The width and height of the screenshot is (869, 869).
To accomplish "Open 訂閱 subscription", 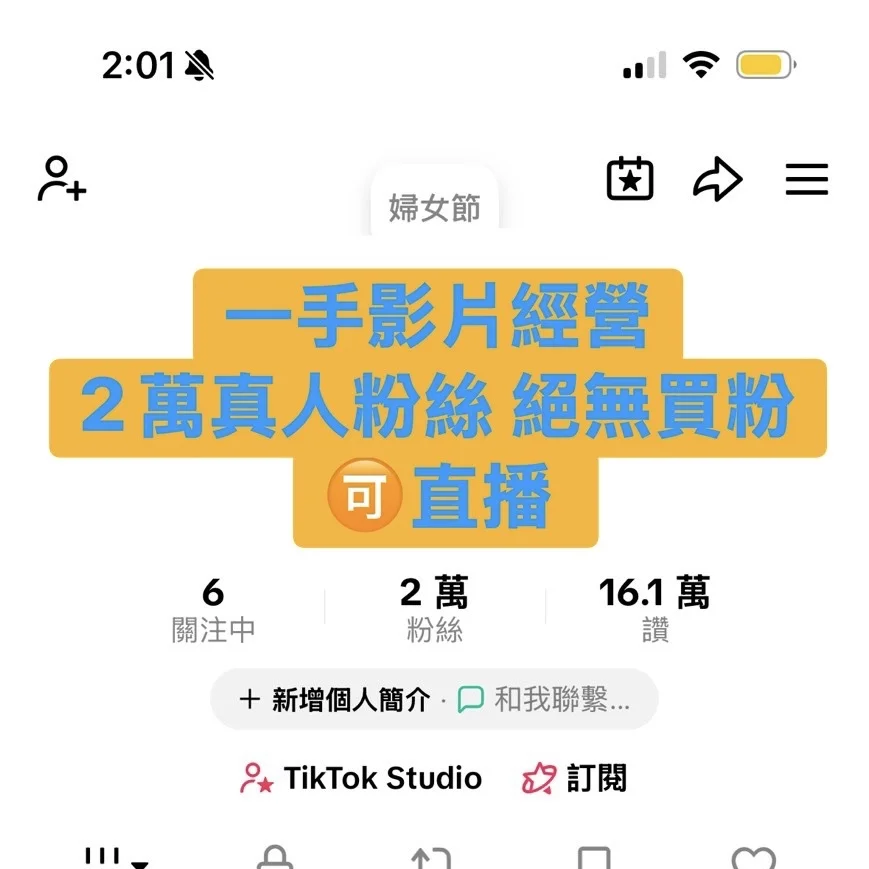I will [x=576, y=778].
